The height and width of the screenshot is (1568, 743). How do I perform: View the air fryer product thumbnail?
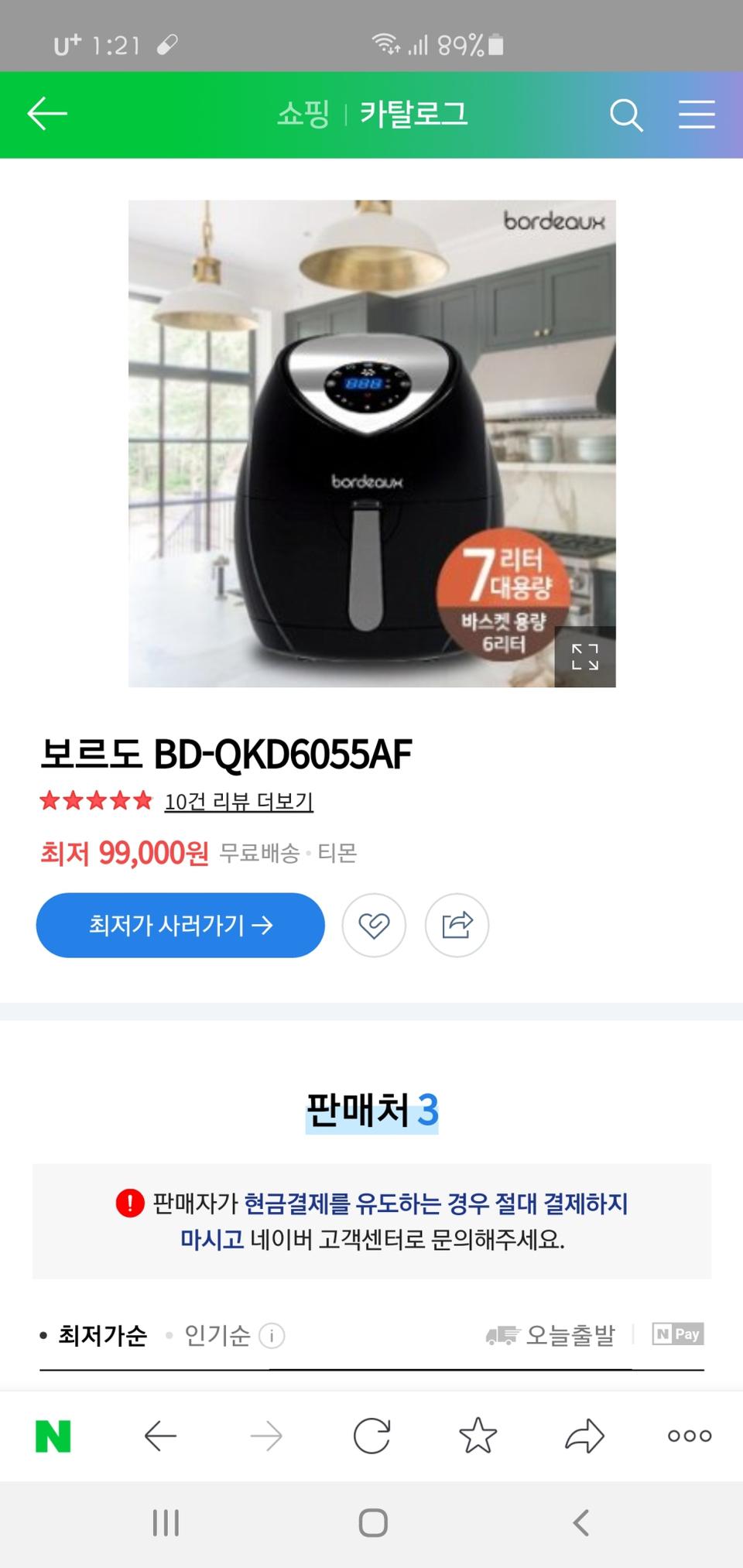point(371,443)
